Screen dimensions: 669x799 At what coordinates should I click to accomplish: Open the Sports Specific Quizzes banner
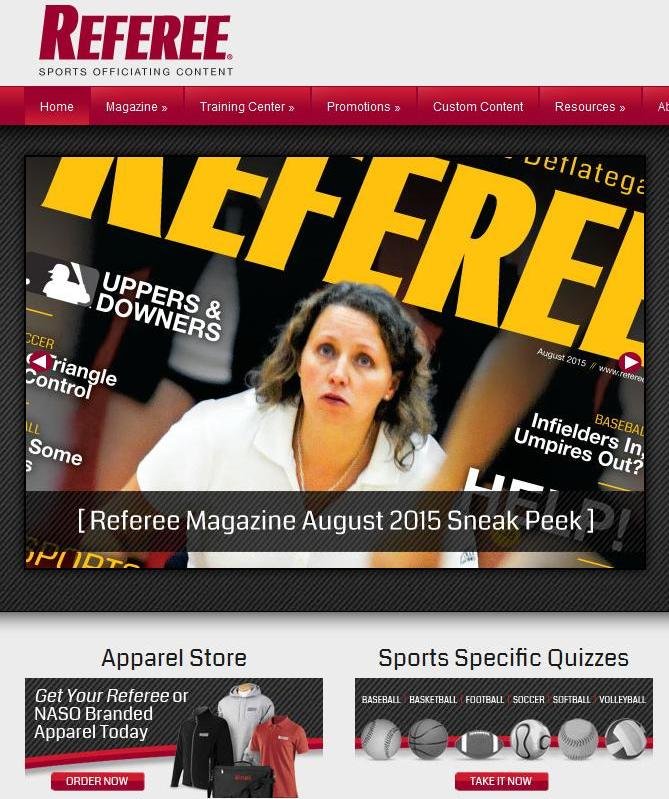[503, 728]
